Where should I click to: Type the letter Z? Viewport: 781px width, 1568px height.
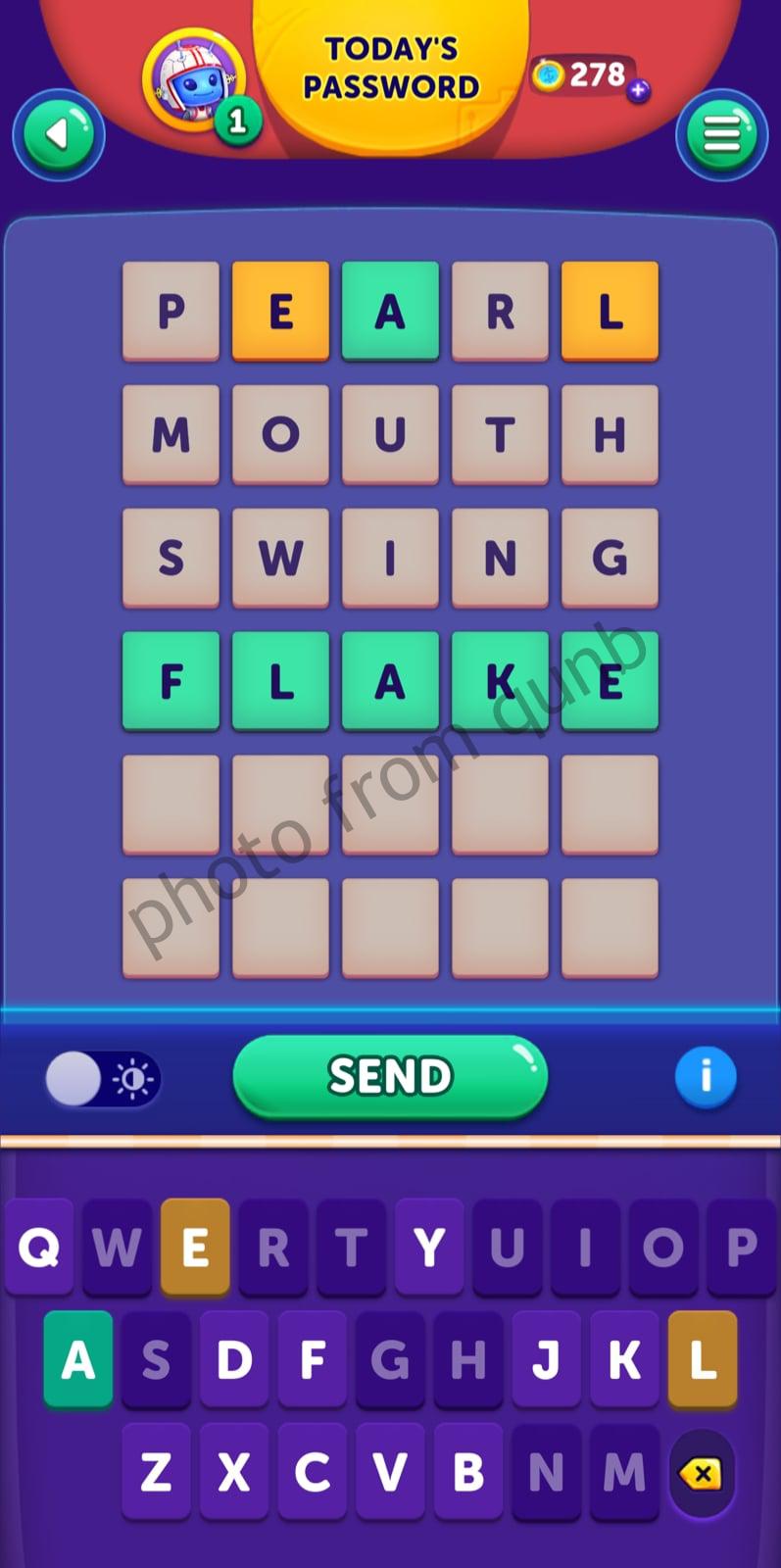(x=157, y=1472)
